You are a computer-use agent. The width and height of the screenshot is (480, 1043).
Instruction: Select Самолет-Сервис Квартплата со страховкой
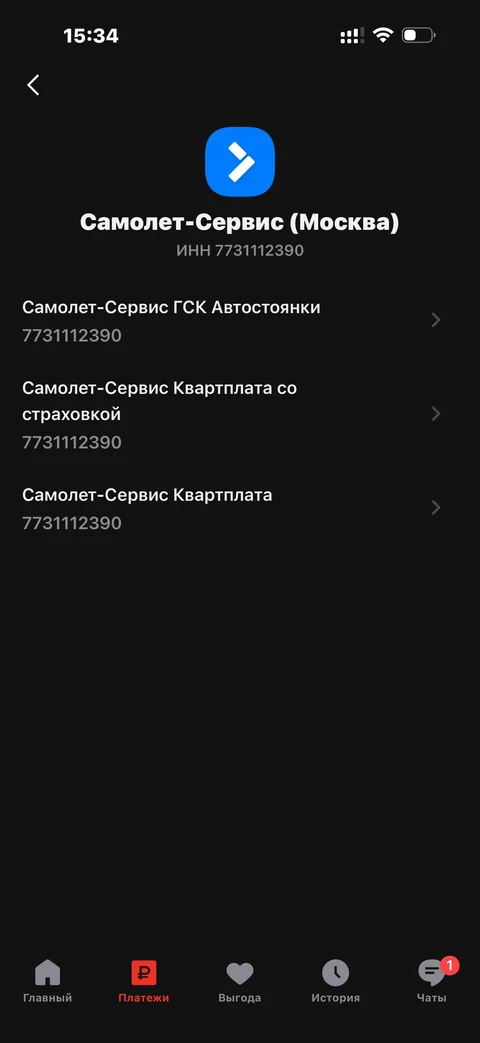(x=240, y=414)
